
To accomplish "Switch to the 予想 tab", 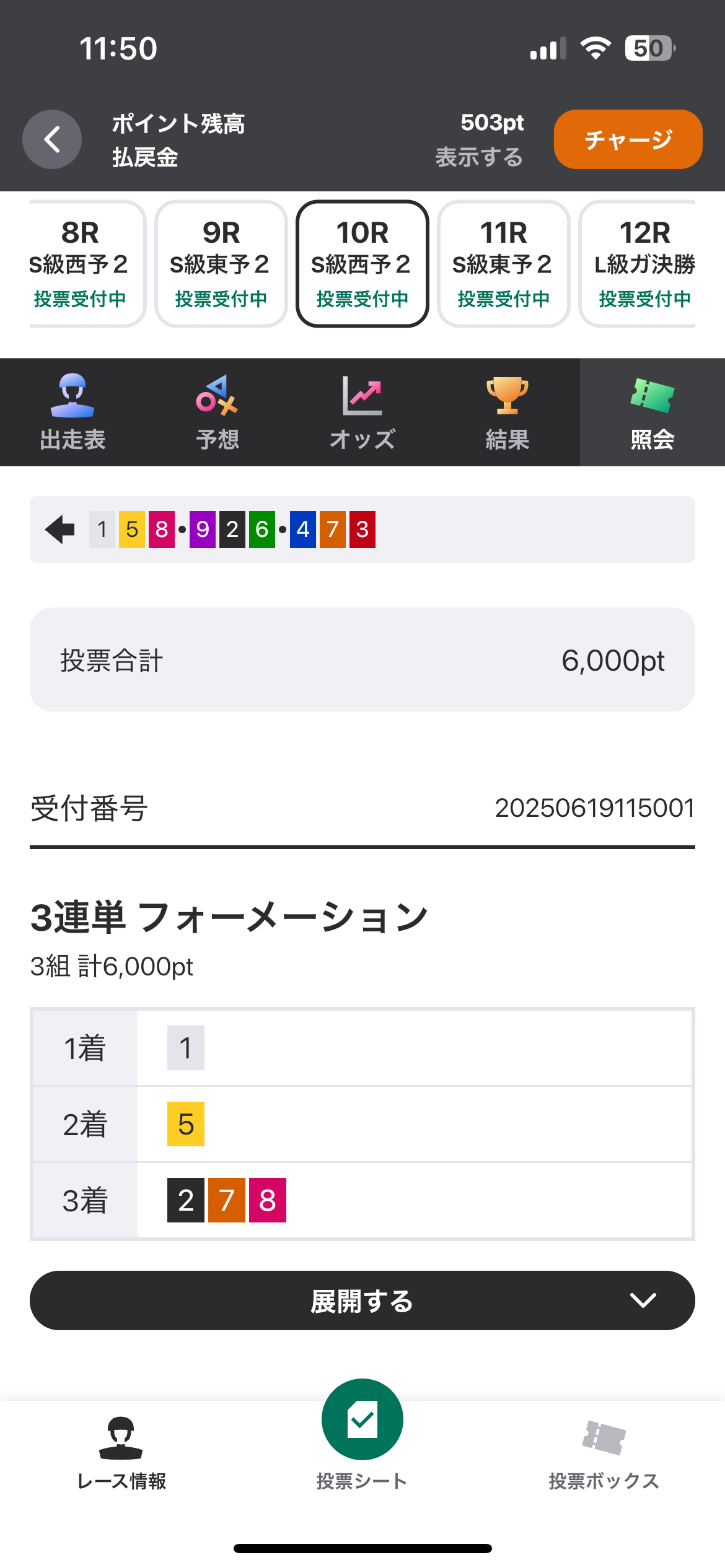I will 217,412.
